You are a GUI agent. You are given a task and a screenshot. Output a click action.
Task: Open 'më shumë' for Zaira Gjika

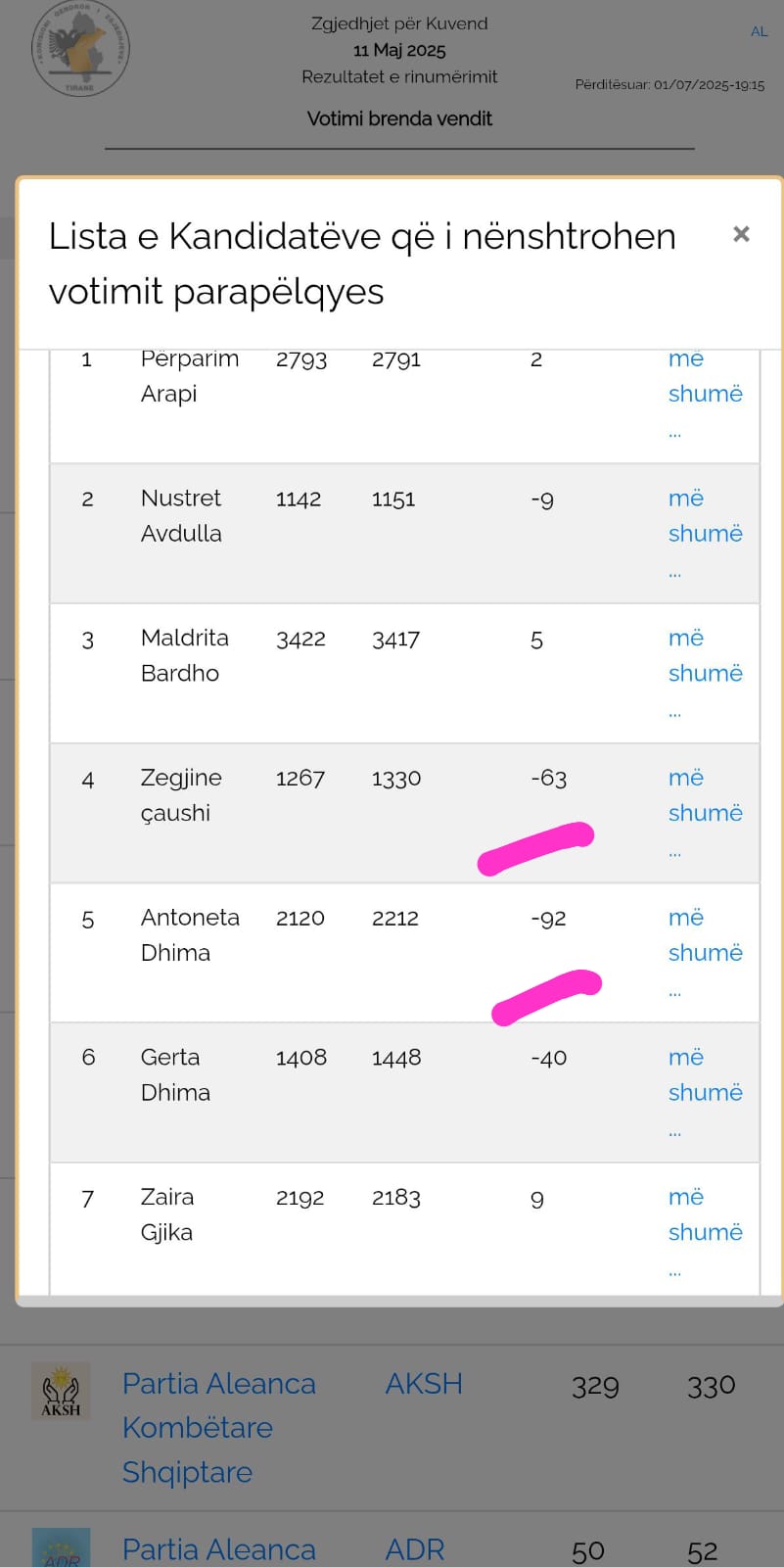tap(705, 1233)
